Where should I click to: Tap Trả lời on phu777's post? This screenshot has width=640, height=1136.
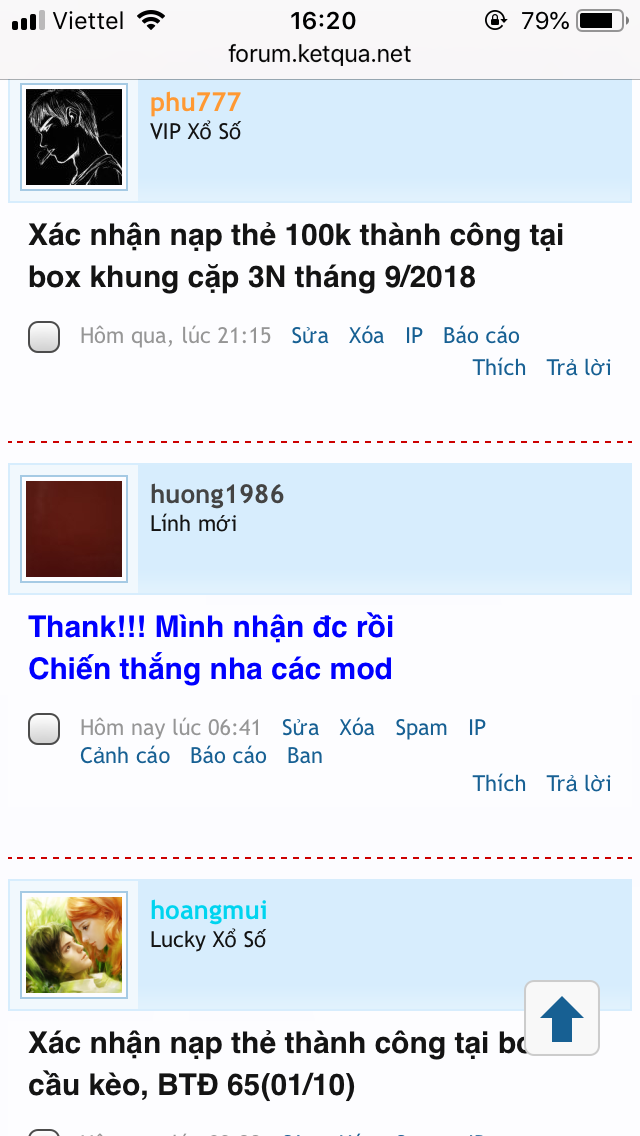click(x=578, y=367)
